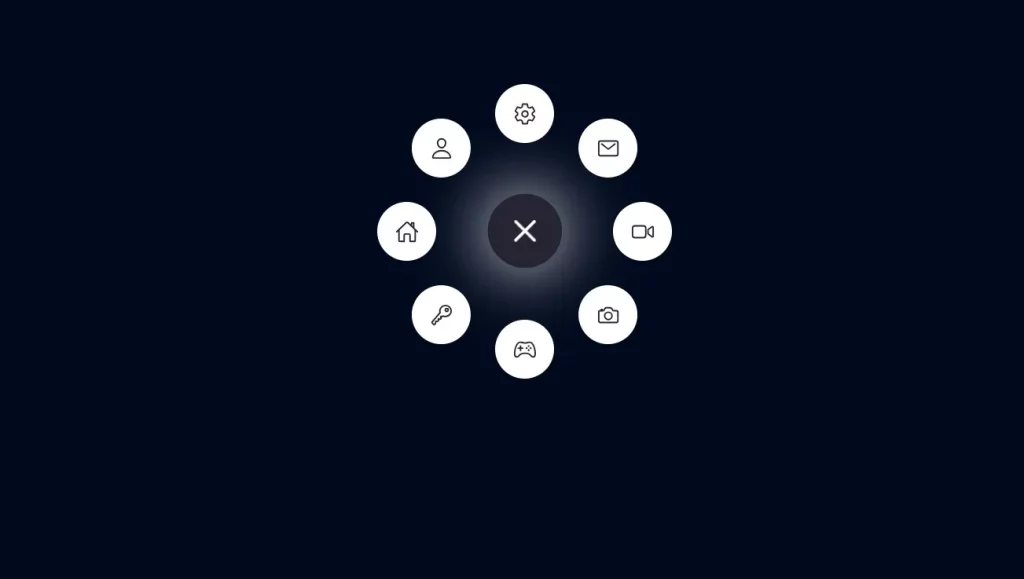Open the settings gear icon
The width and height of the screenshot is (1024, 579).
[x=525, y=114]
